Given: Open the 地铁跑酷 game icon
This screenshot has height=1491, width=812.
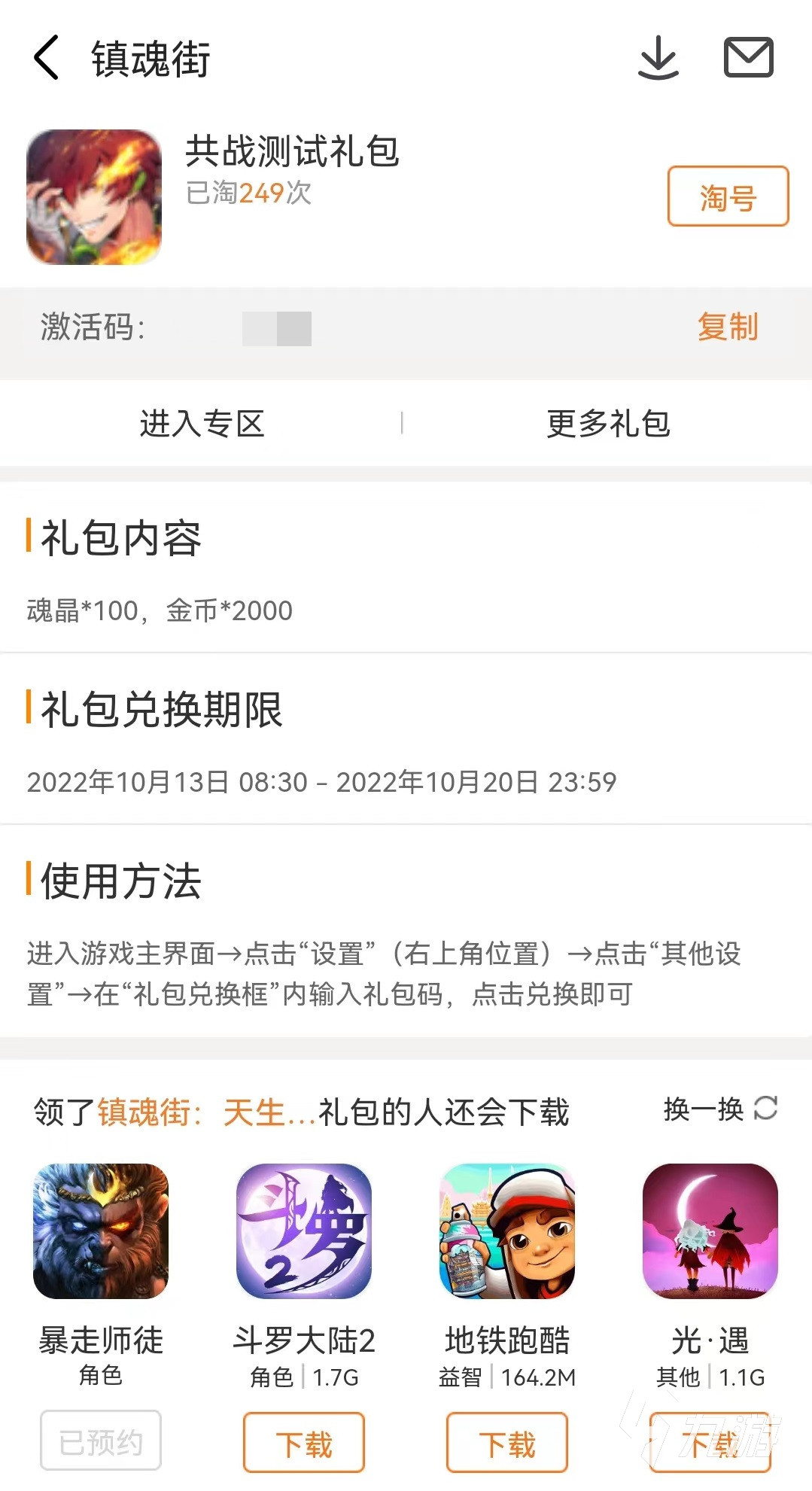Looking at the screenshot, I should click(507, 1231).
